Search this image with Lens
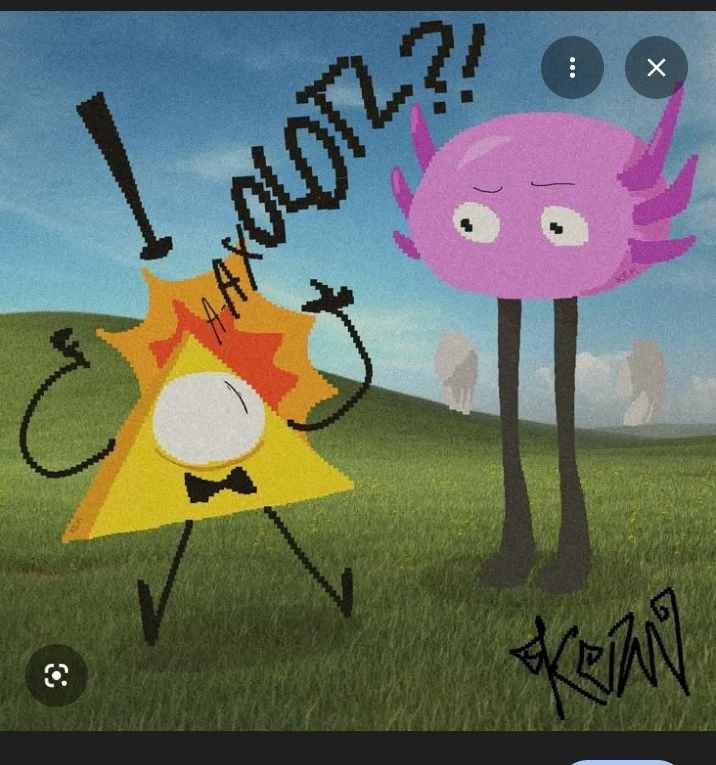Viewport: 716px width, 765px height. tap(56, 676)
